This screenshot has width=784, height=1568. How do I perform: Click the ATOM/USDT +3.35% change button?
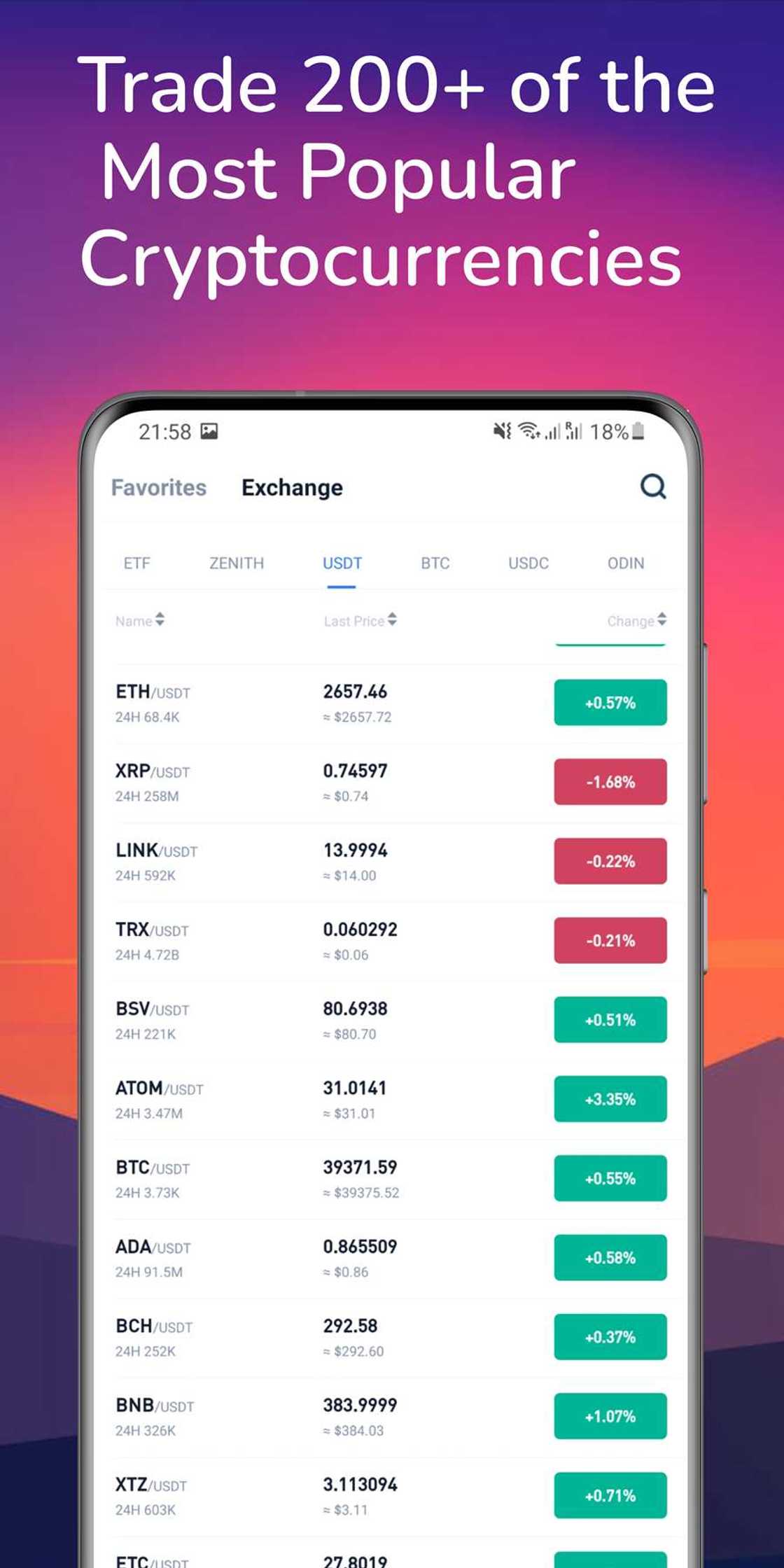pyautogui.click(x=610, y=1100)
